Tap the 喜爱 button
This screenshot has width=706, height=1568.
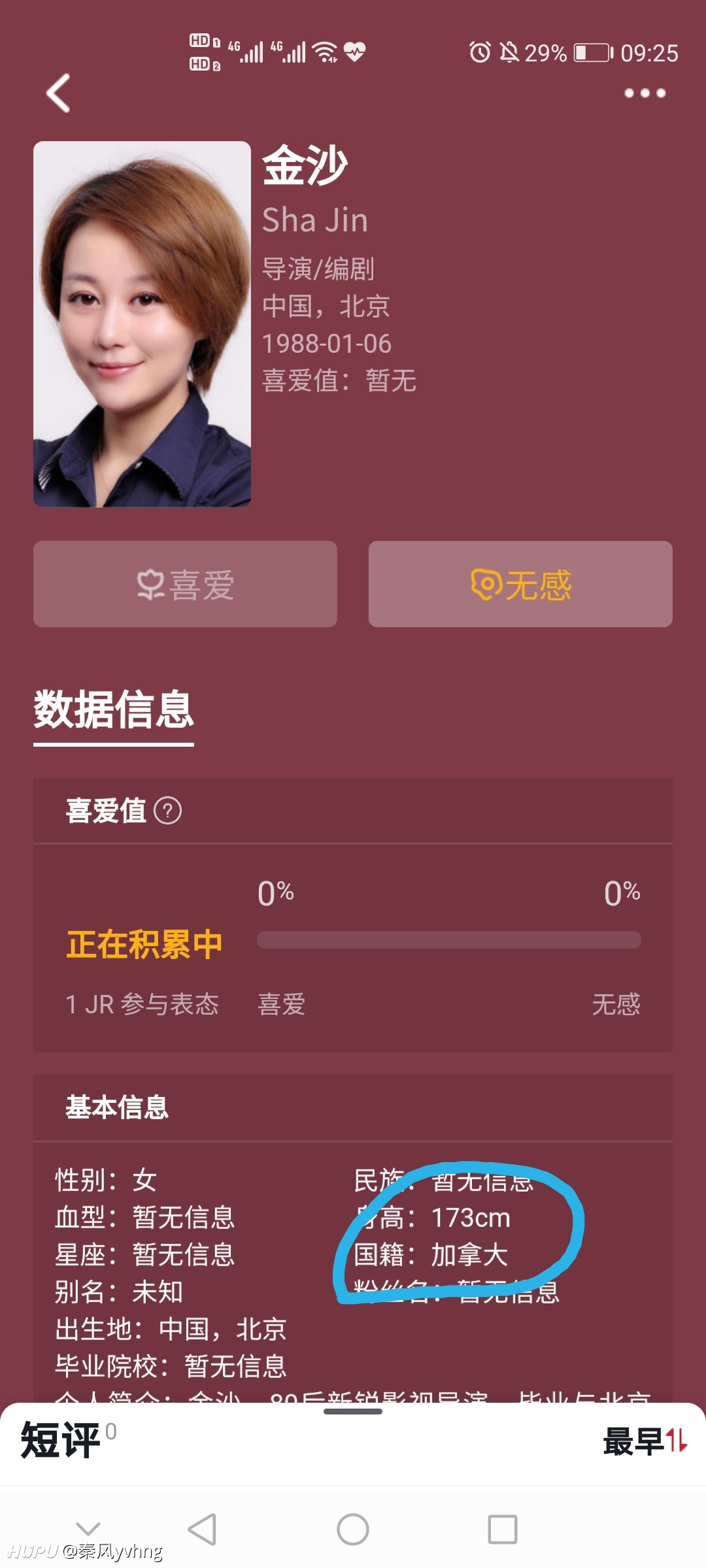point(185,584)
